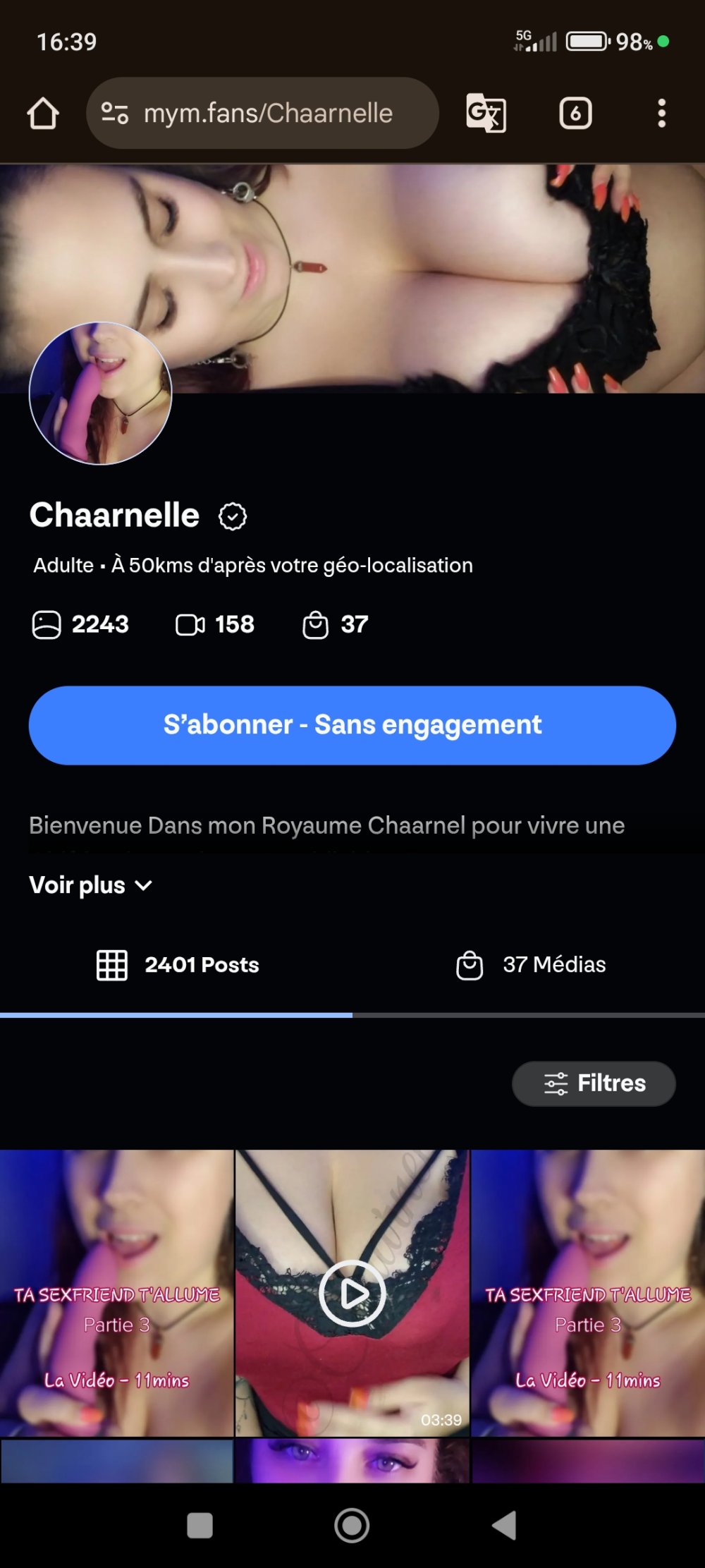Viewport: 705px width, 1568px height.
Task: Tap the address bar showing mym.fans/Chaarnelle
Action: (x=268, y=113)
